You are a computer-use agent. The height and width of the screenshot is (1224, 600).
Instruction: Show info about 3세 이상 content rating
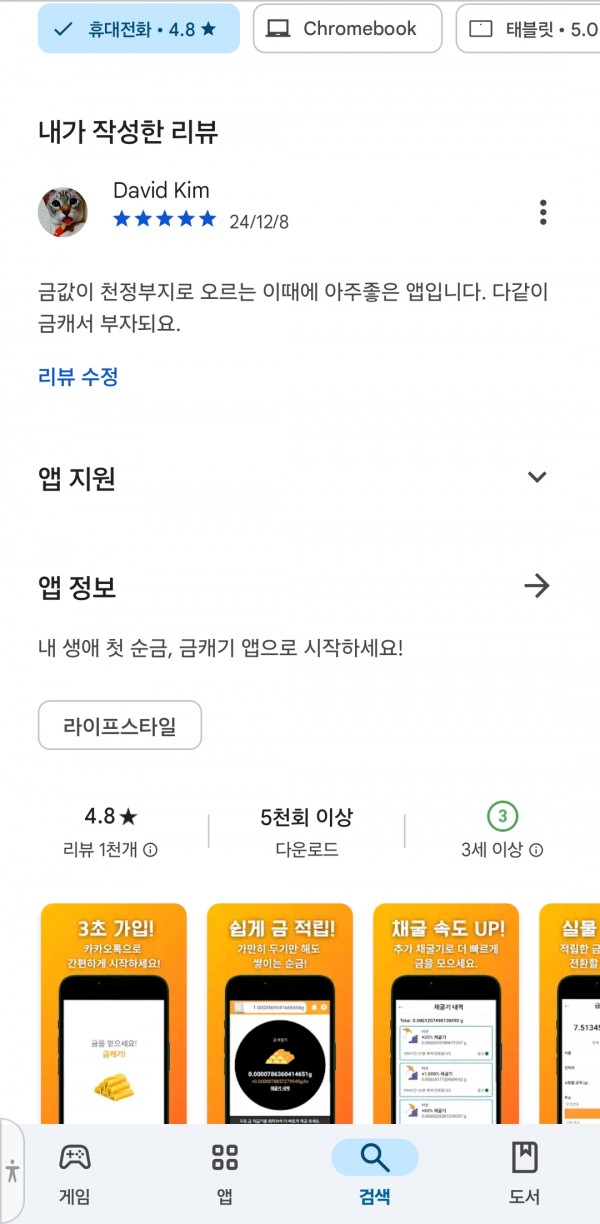(536, 850)
